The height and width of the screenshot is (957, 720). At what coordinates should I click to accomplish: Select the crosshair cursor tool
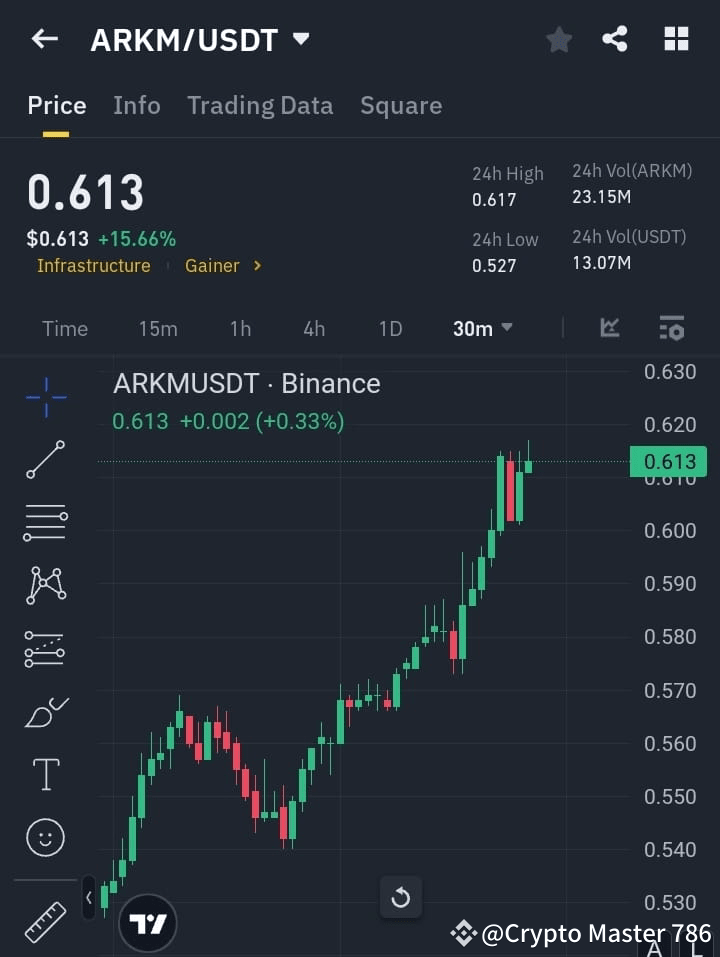click(44, 398)
